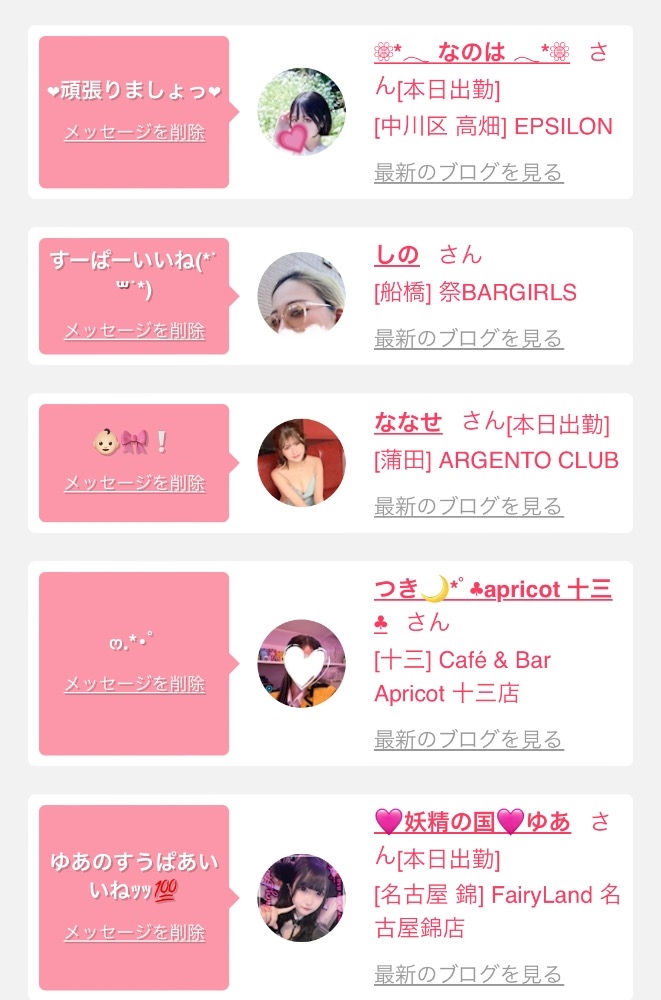Image resolution: width=661 pixels, height=1000 pixels.
Task: Delete the message sent to ななせ
Action: pos(134,483)
